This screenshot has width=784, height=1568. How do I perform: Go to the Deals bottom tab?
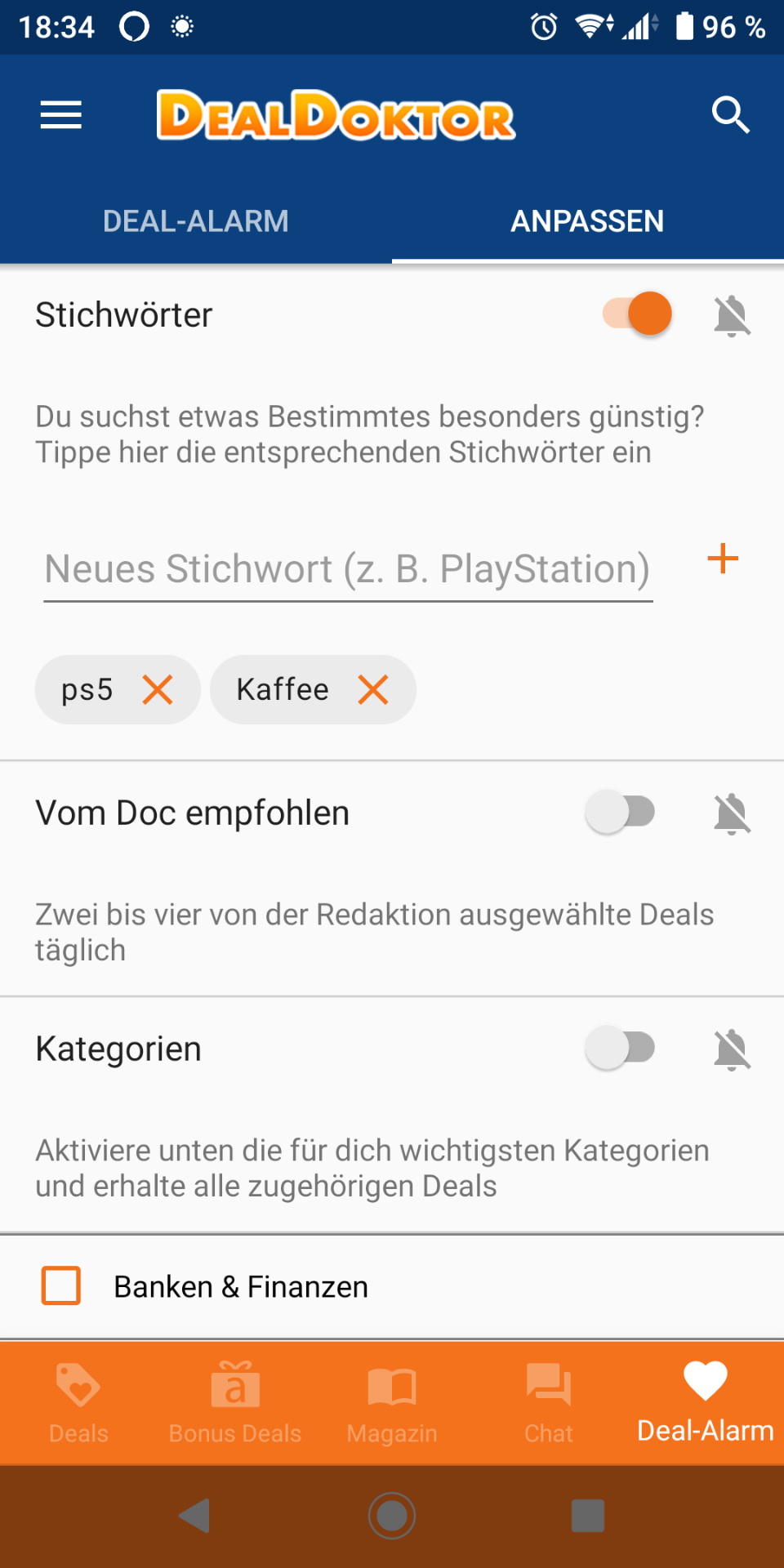(78, 1404)
